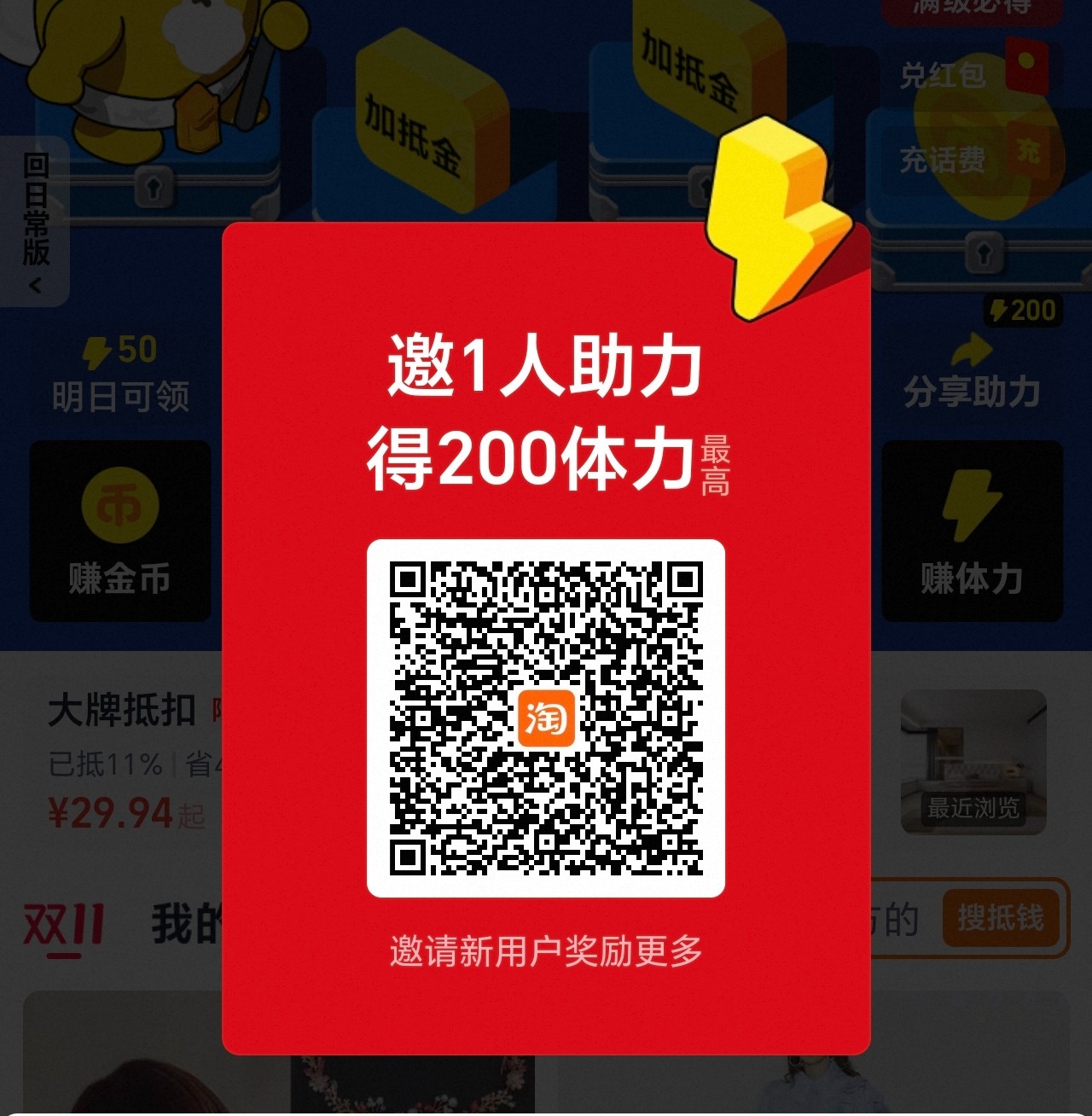The image size is (1092, 1116).
Task: Tap 分享助力 share arrow
Action: [972, 352]
